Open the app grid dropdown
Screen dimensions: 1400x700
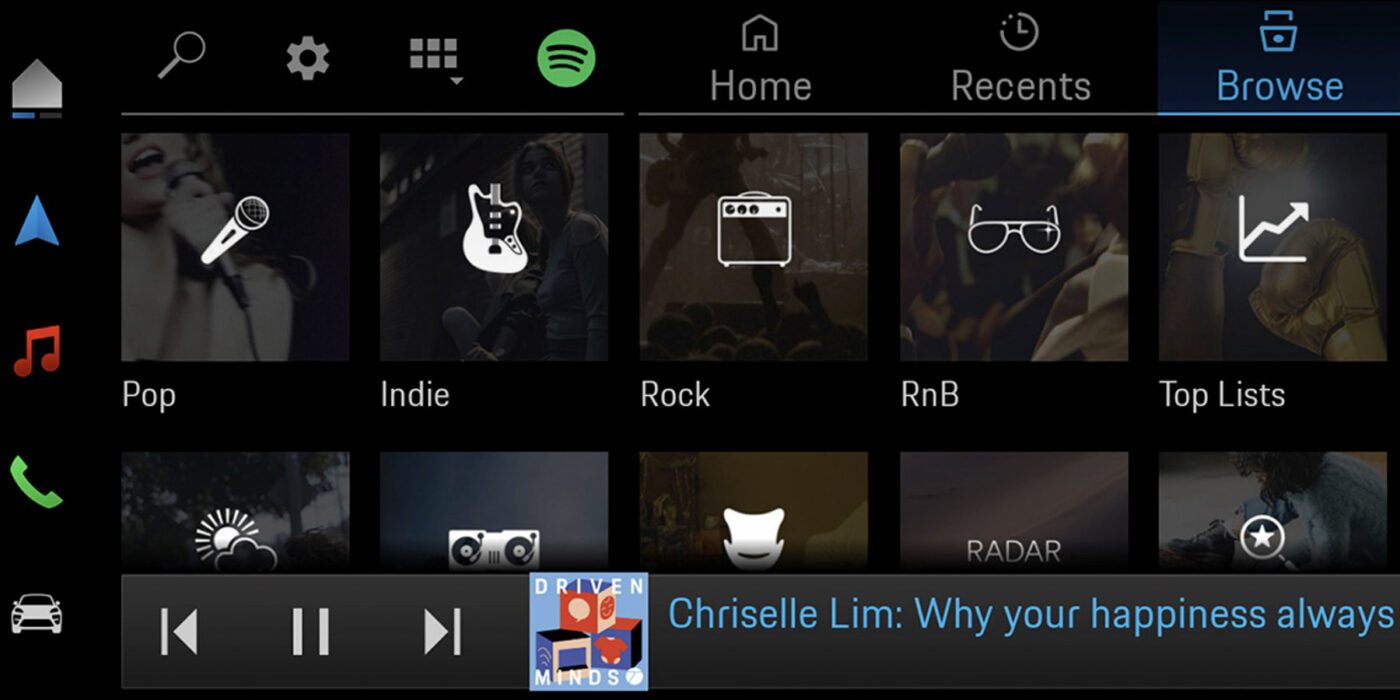[x=436, y=58]
